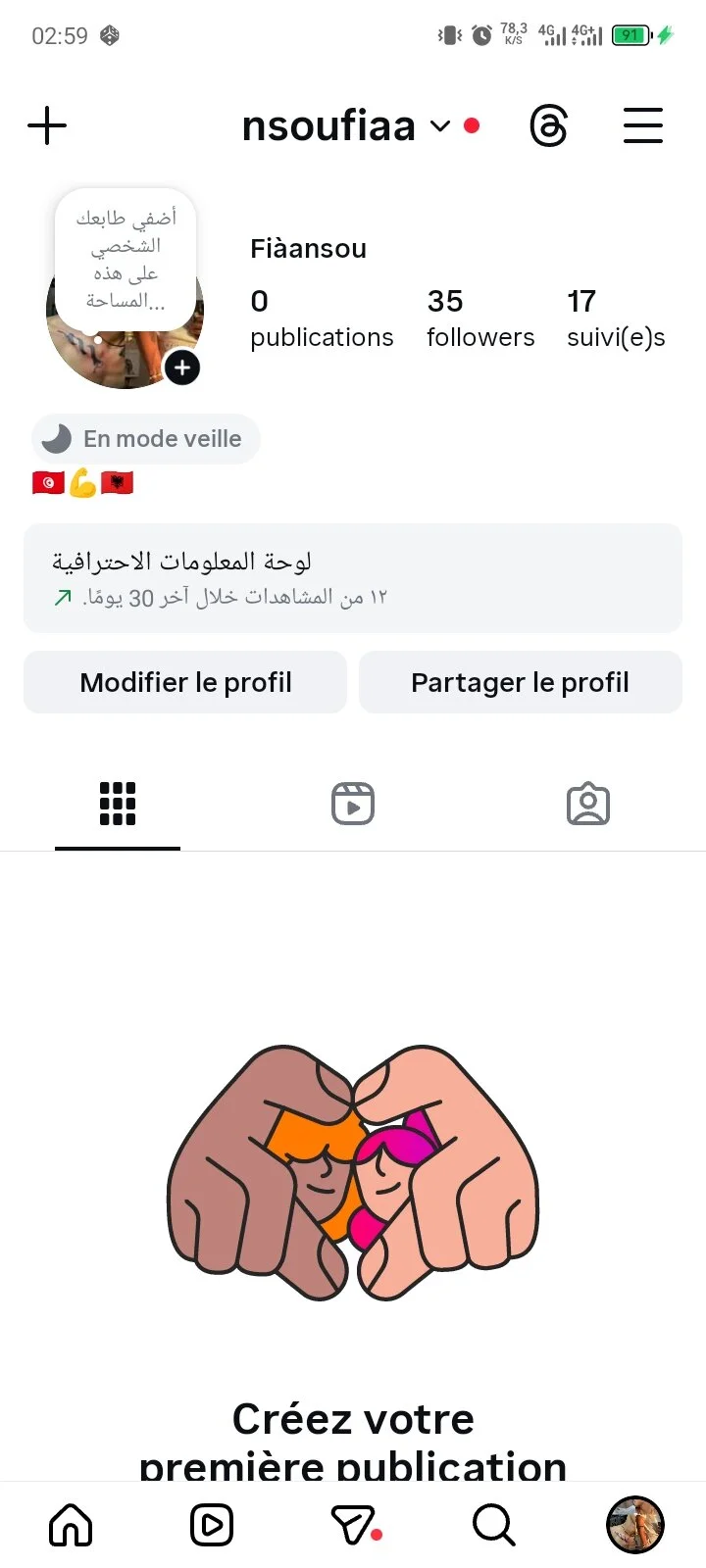Go to the Home feed
The width and height of the screenshot is (706, 1568).
pyautogui.click(x=71, y=1525)
